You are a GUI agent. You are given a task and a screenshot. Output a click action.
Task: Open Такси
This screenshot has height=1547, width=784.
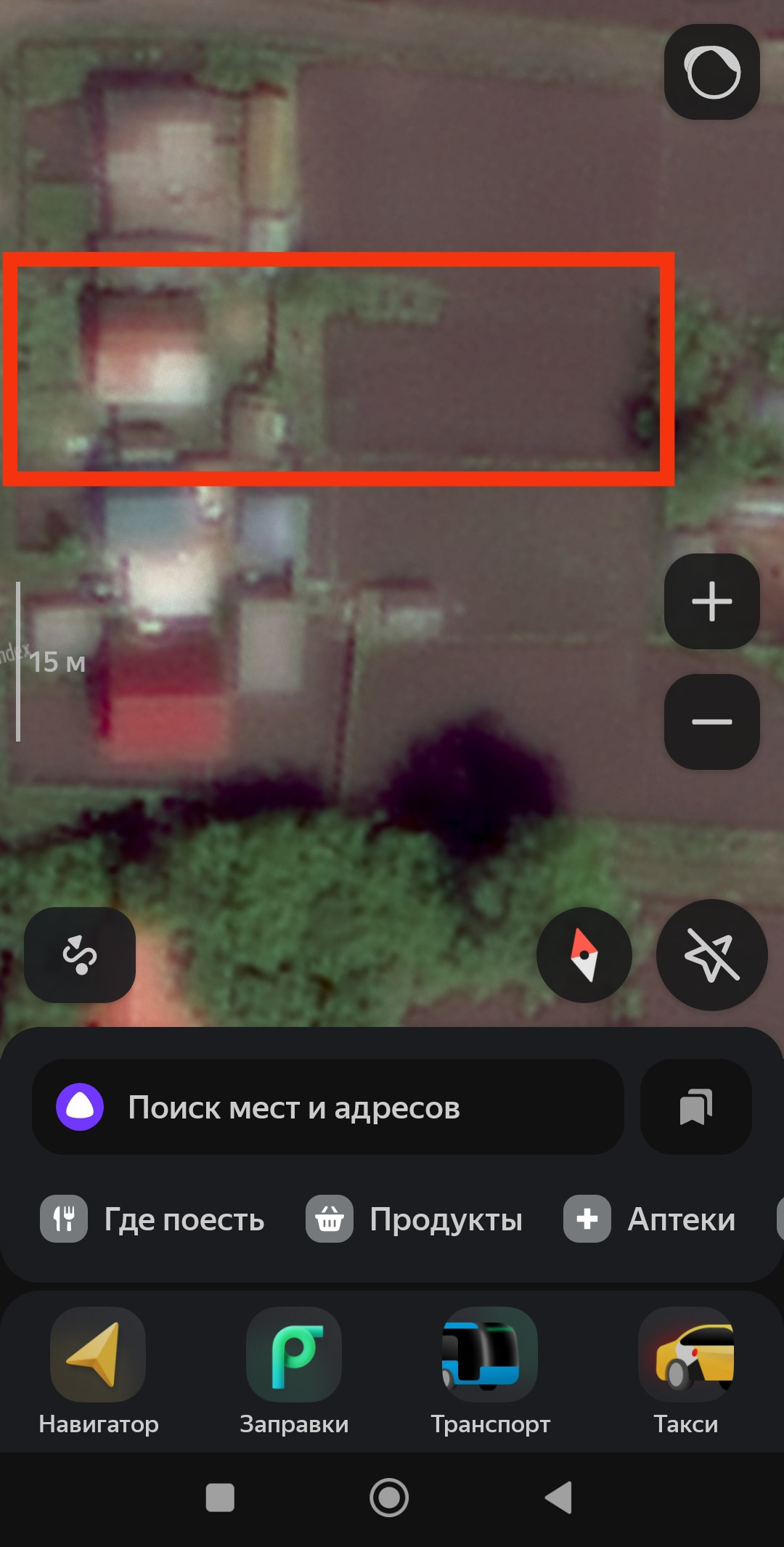pos(686,1371)
